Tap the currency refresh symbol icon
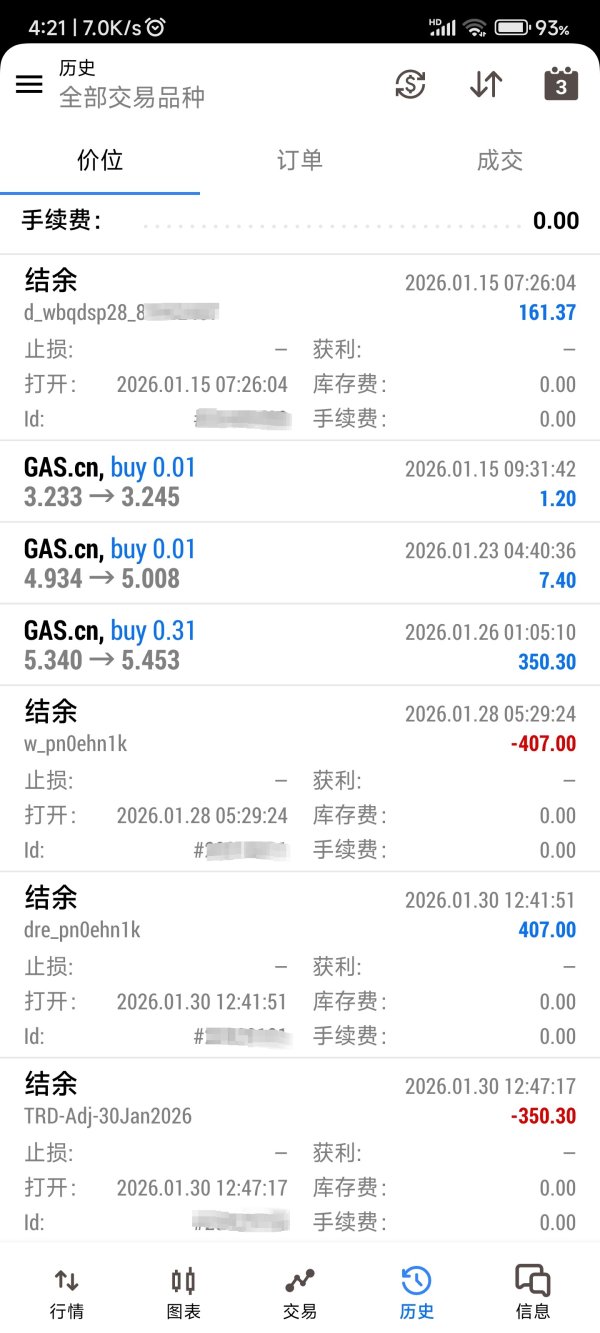600x1333 pixels. coord(410,85)
